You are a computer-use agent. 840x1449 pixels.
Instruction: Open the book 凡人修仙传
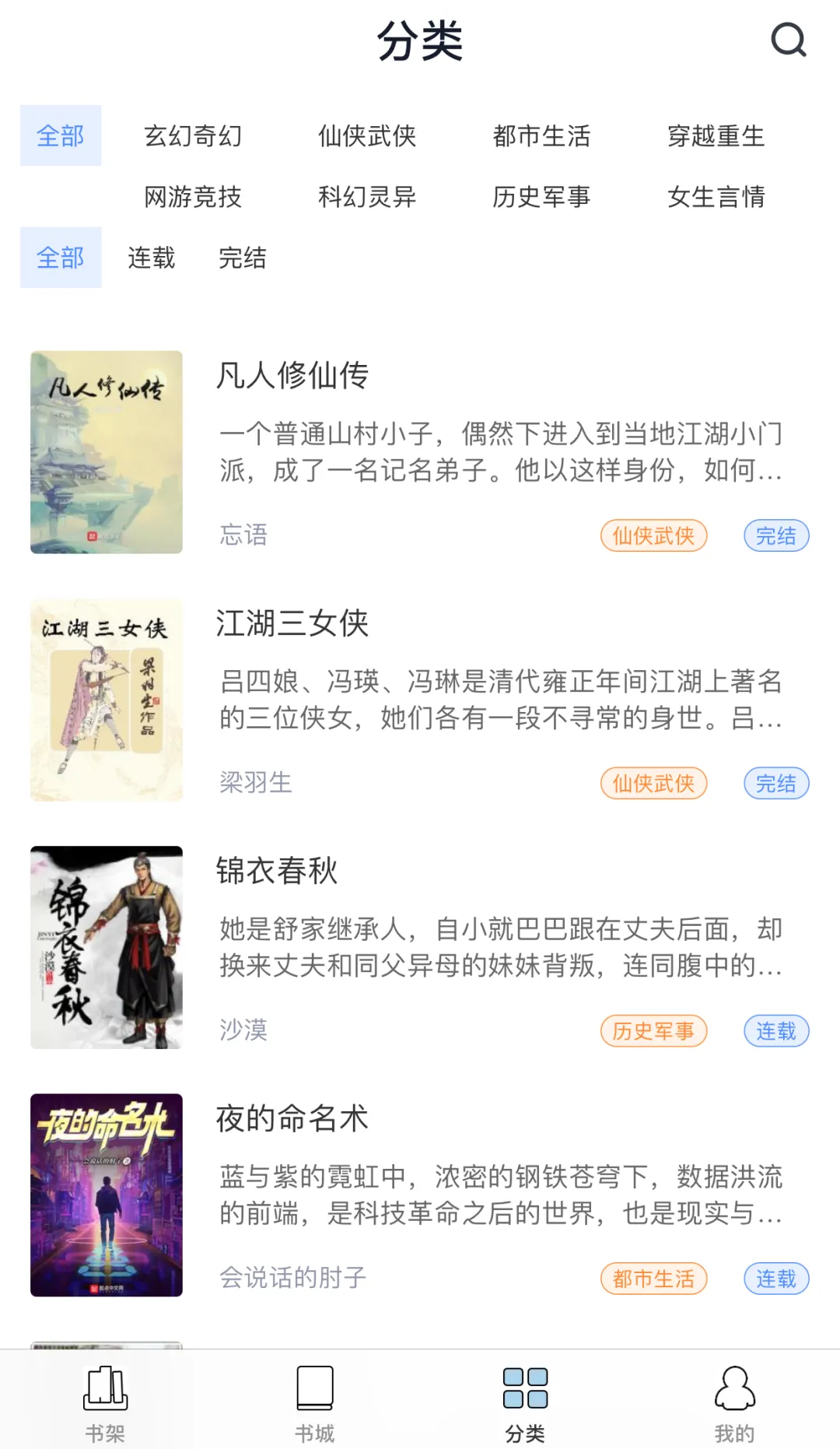click(292, 376)
